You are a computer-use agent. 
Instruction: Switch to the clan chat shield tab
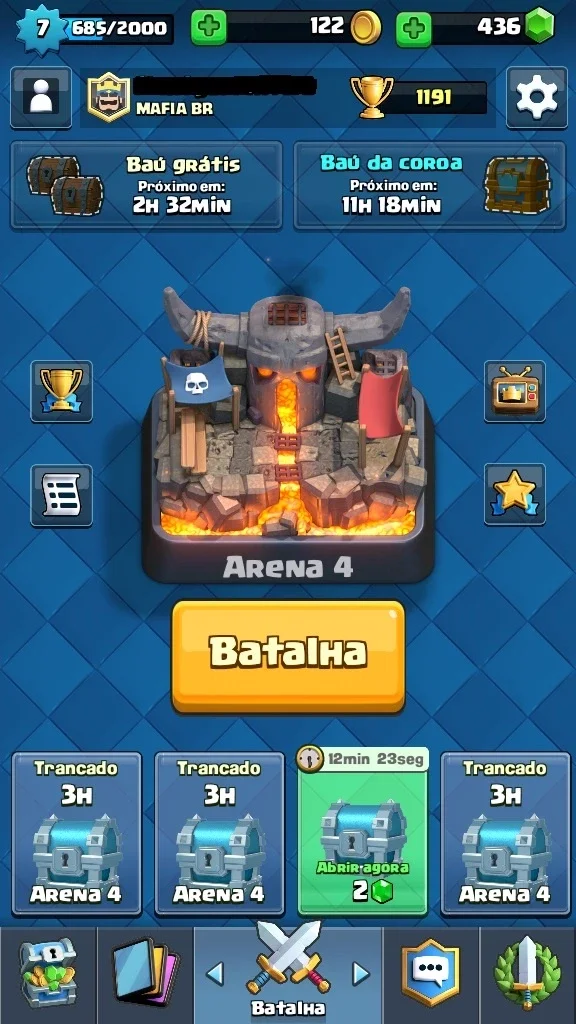tap(430, 974)
